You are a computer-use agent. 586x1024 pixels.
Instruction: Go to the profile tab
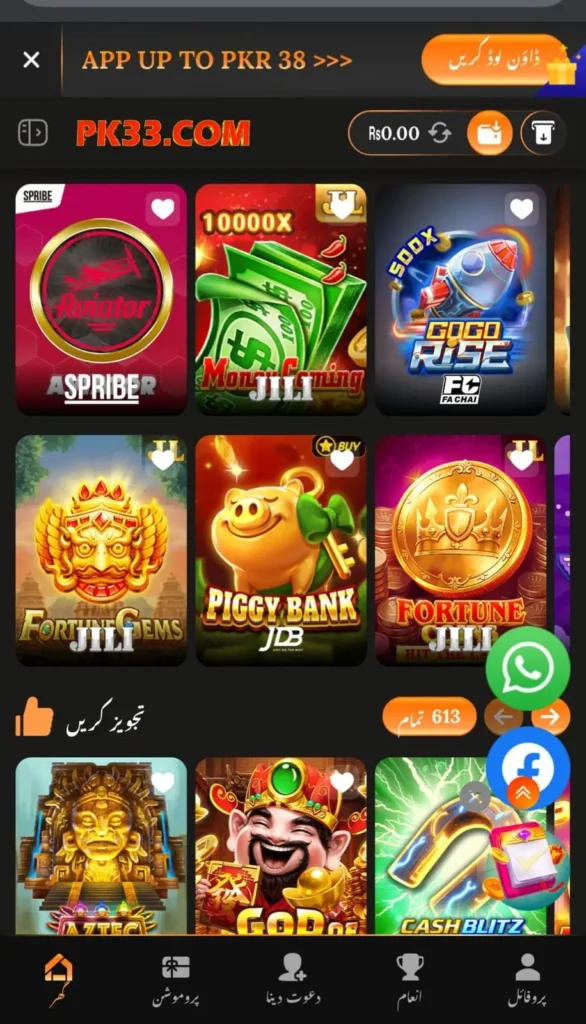pyautogui.click(x=527, y=980)
